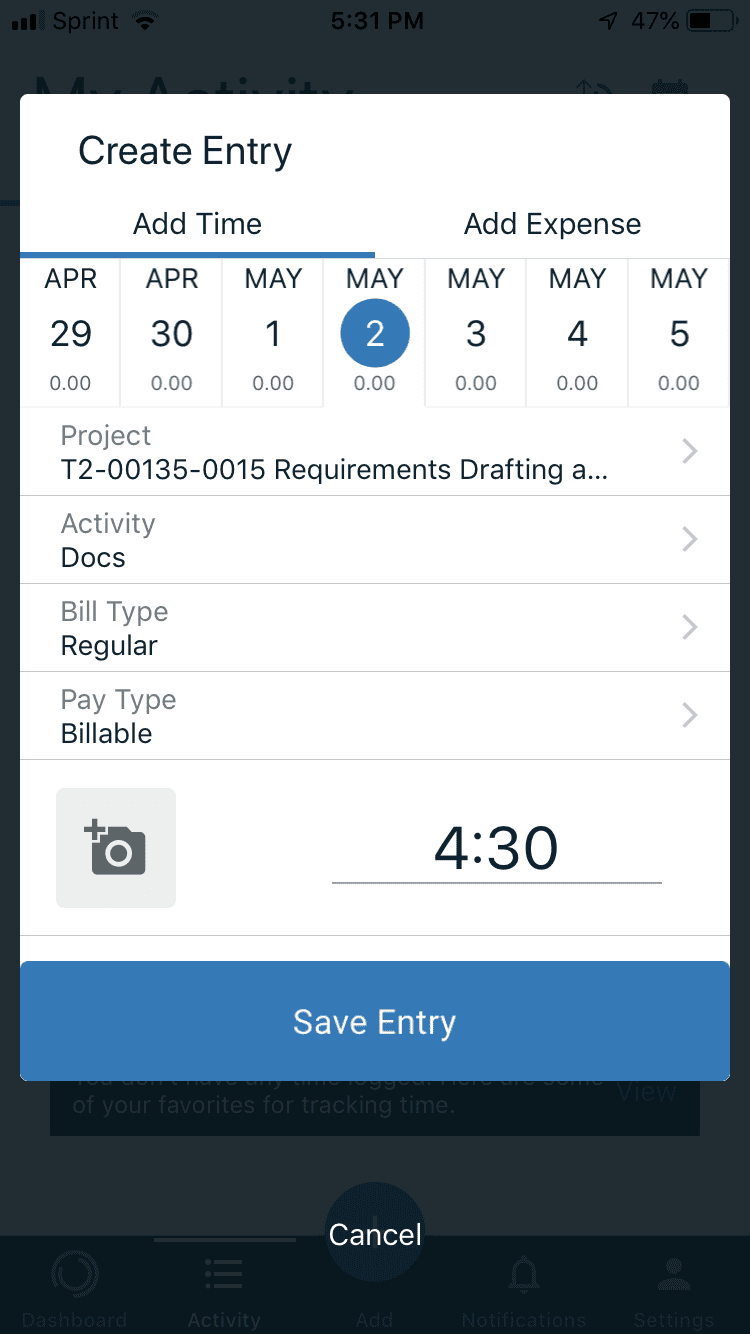Image resolution: width=750 pixels, height=1334 pixels.
Task: Select May 3 in the date strip
Action: click(x=476, y=332)
